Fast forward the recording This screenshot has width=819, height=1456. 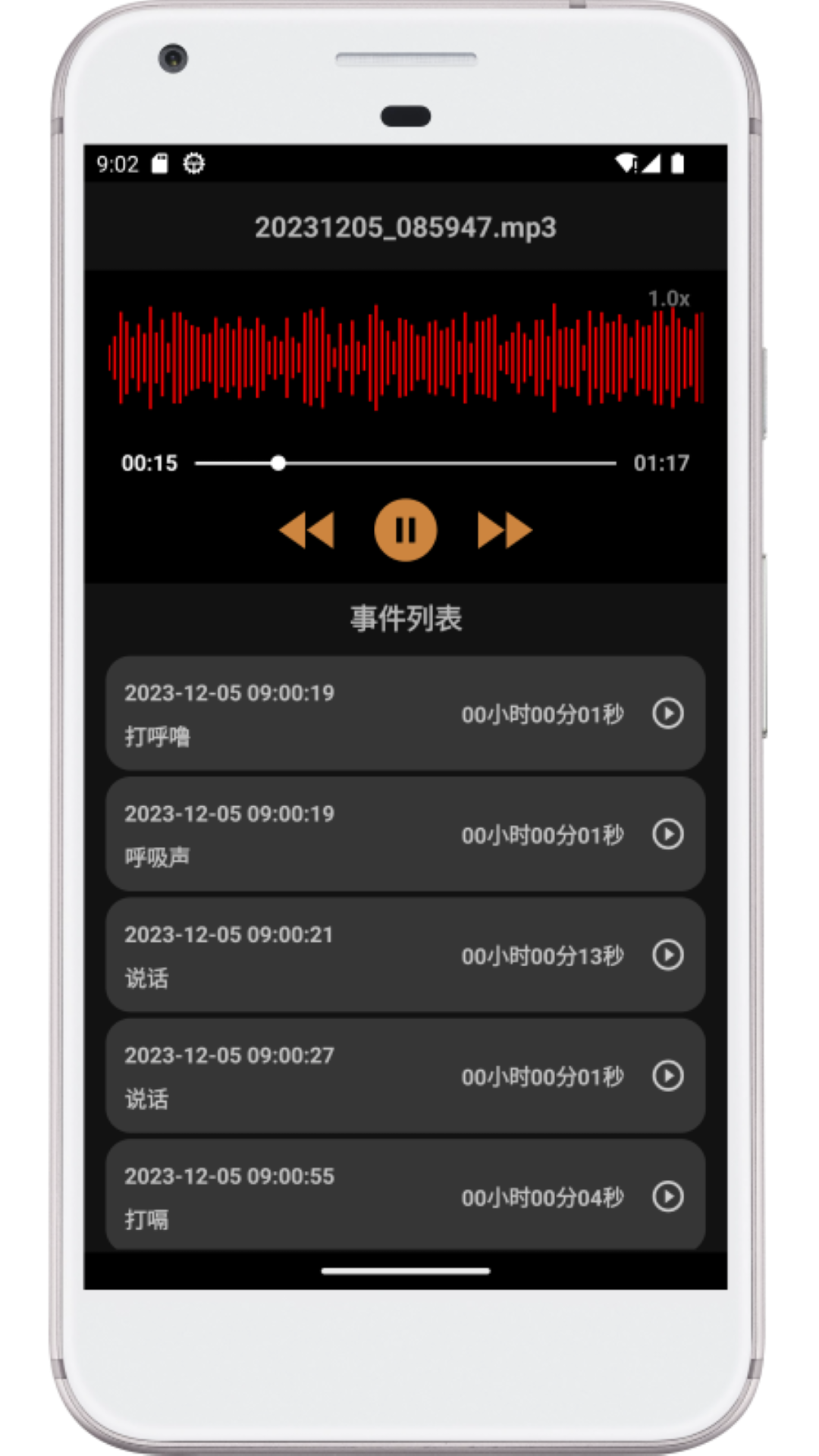(x=504, y=530)
